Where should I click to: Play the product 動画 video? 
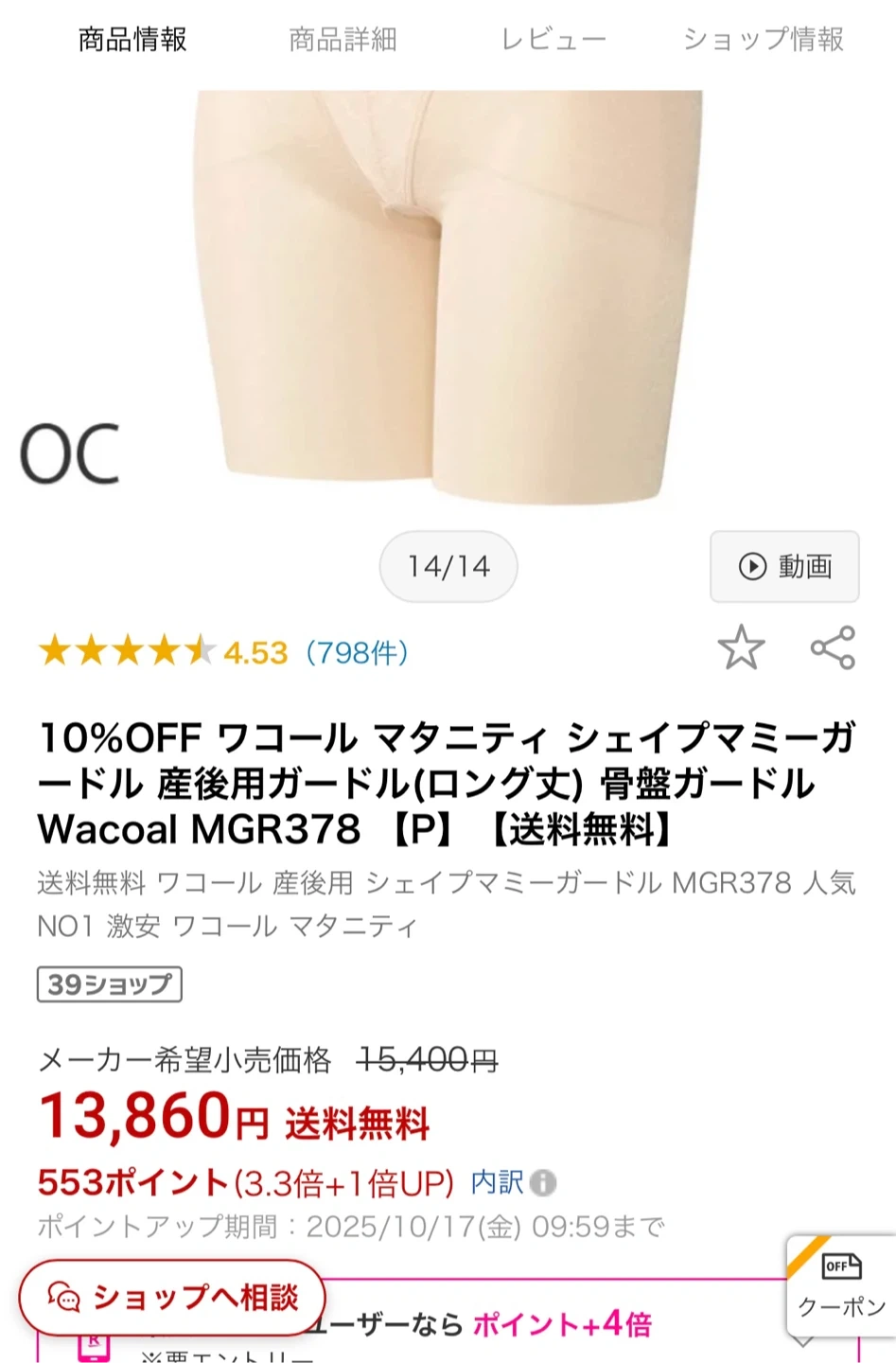[784, 567]
